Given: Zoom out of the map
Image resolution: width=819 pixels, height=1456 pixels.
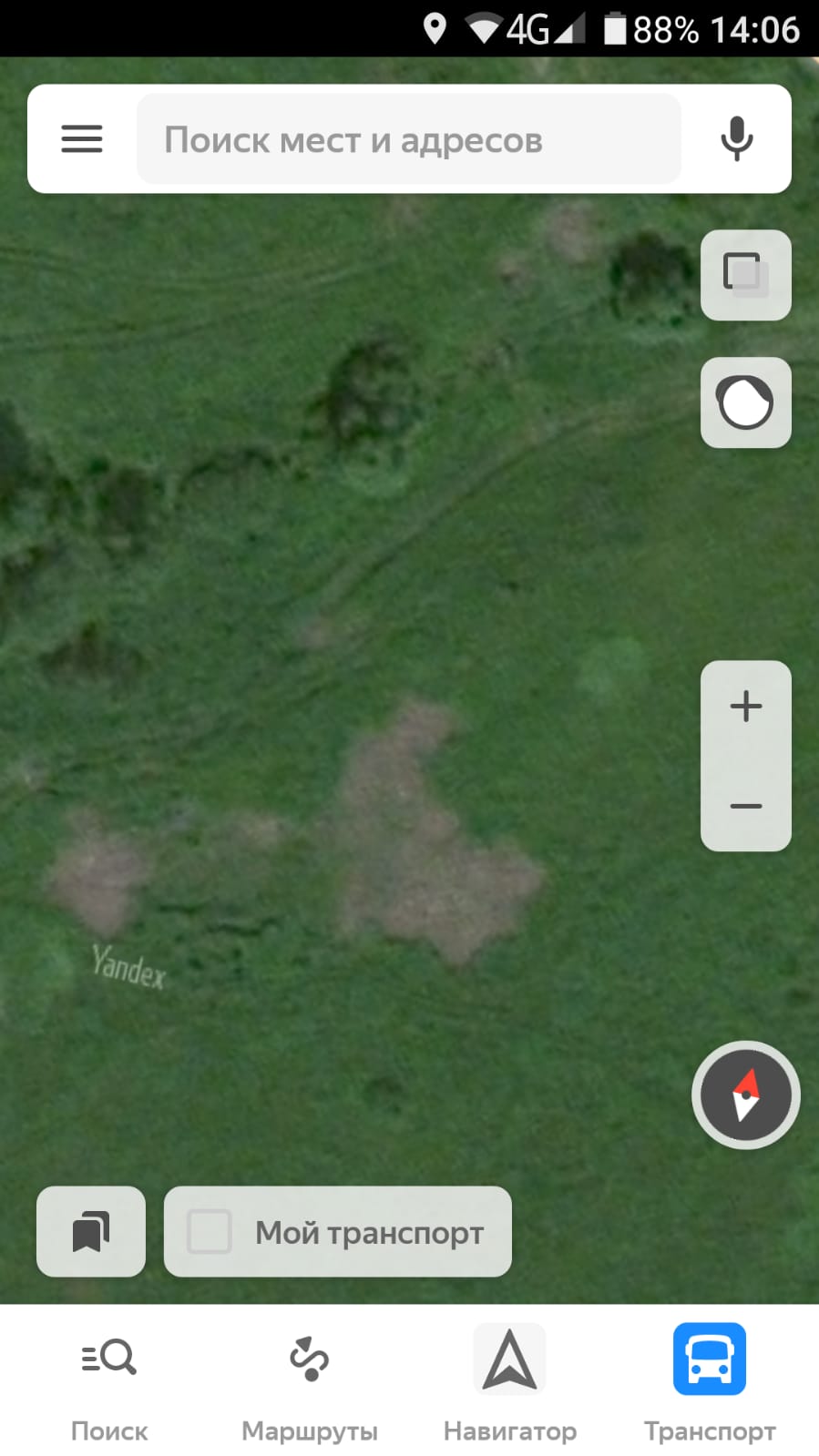Looking at the screenshot, I should click(745, 806).
